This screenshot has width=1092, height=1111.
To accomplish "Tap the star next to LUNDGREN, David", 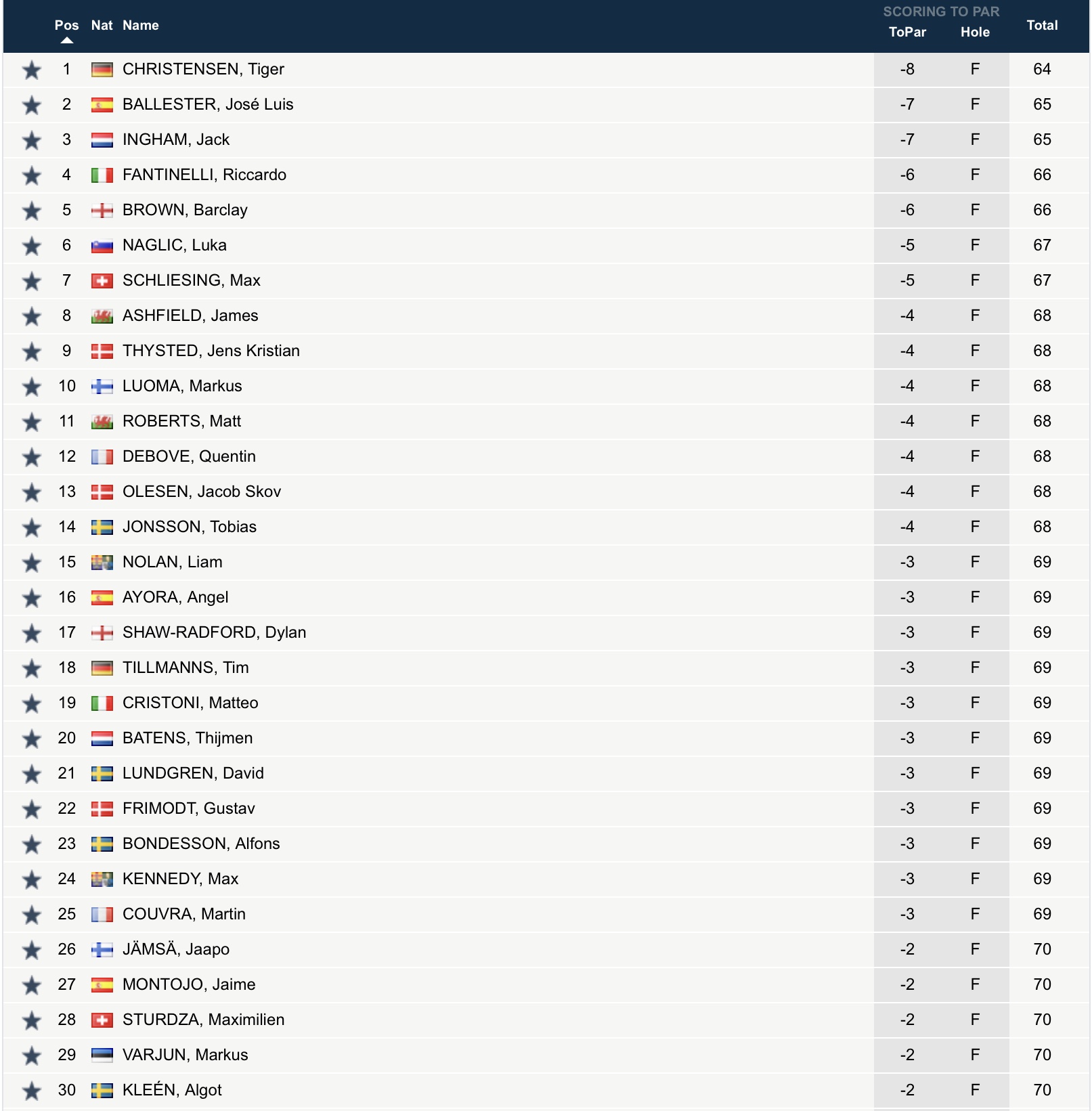I will (32, 774).
